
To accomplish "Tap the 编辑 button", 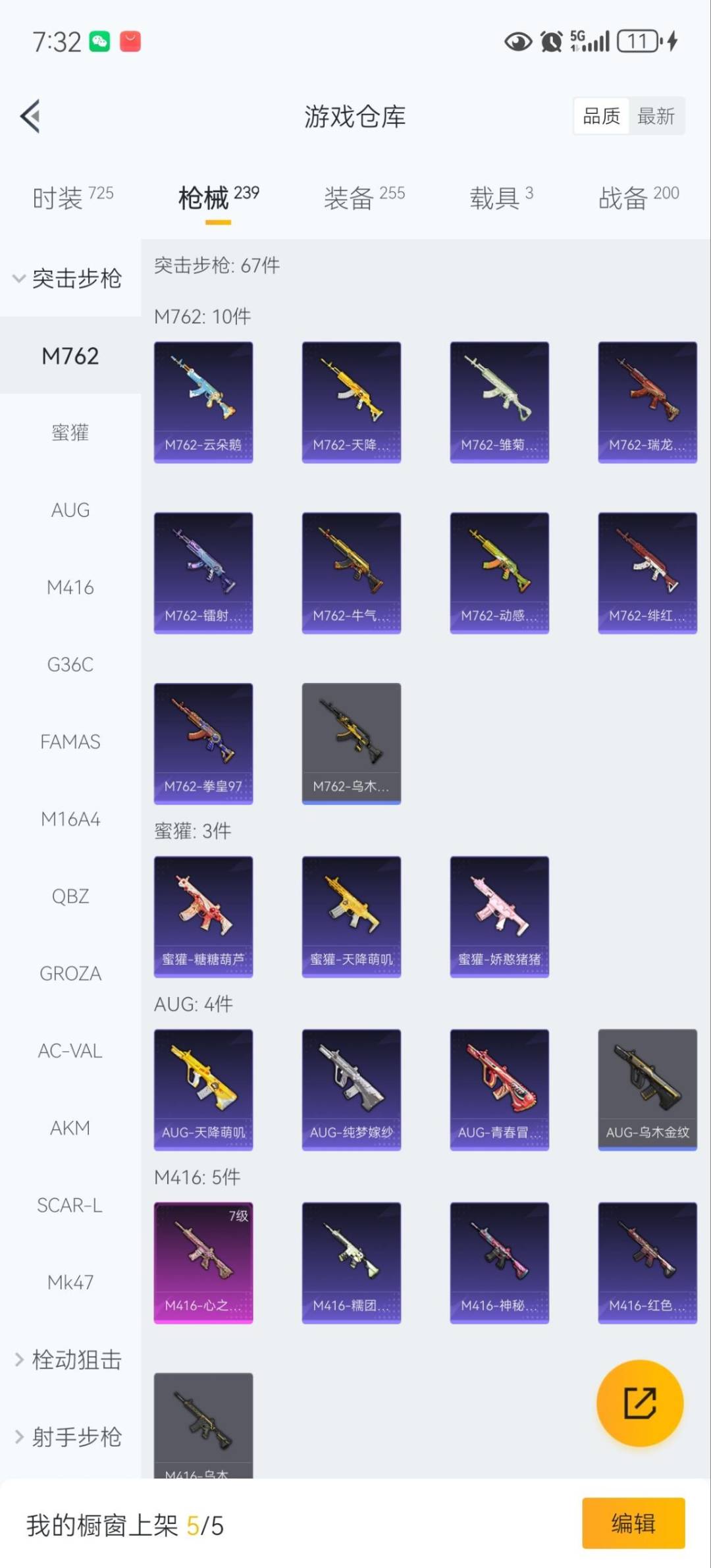I will point(633,1523).
